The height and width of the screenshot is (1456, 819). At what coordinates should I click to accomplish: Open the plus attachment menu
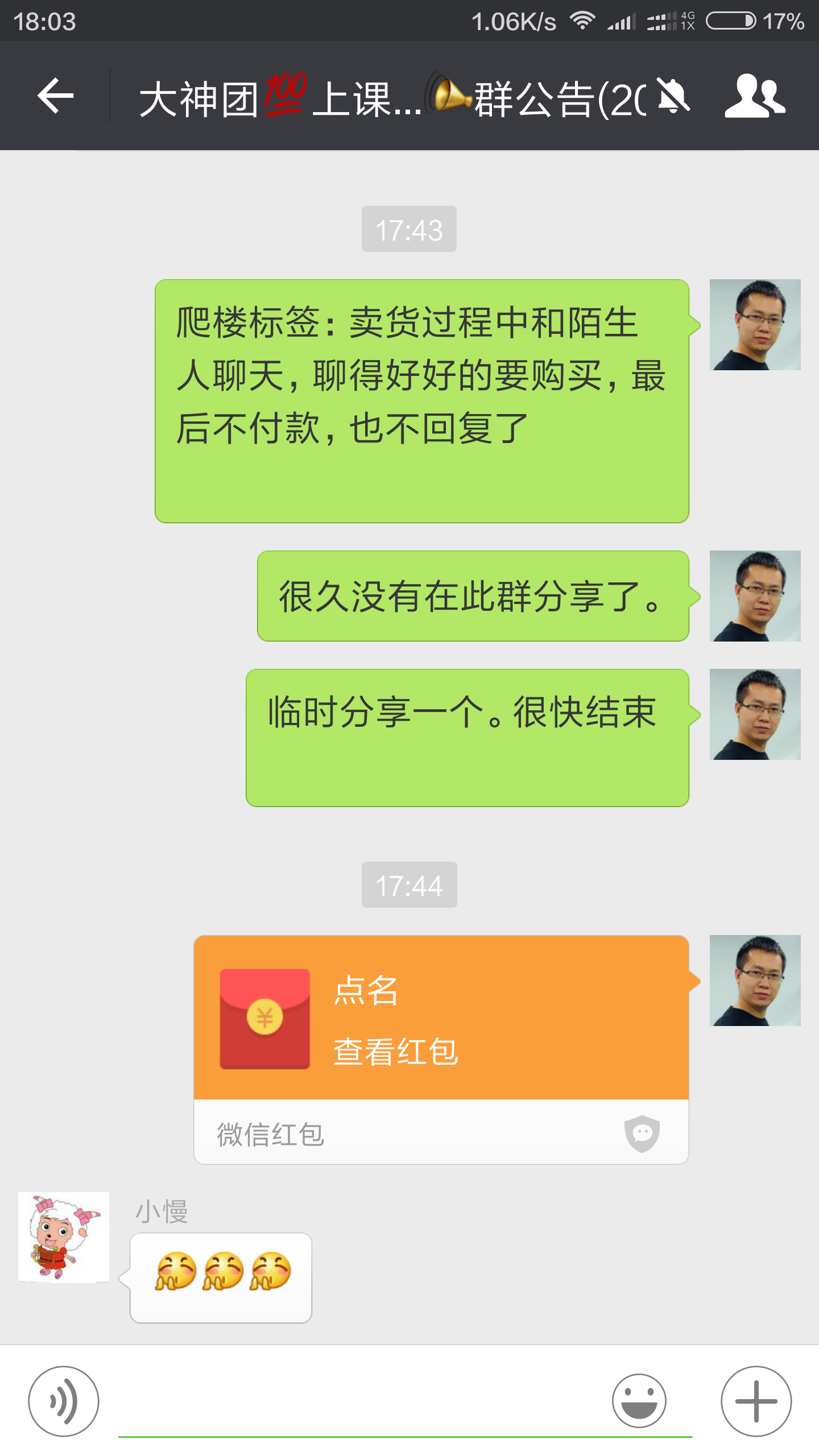pos(756,1401)
